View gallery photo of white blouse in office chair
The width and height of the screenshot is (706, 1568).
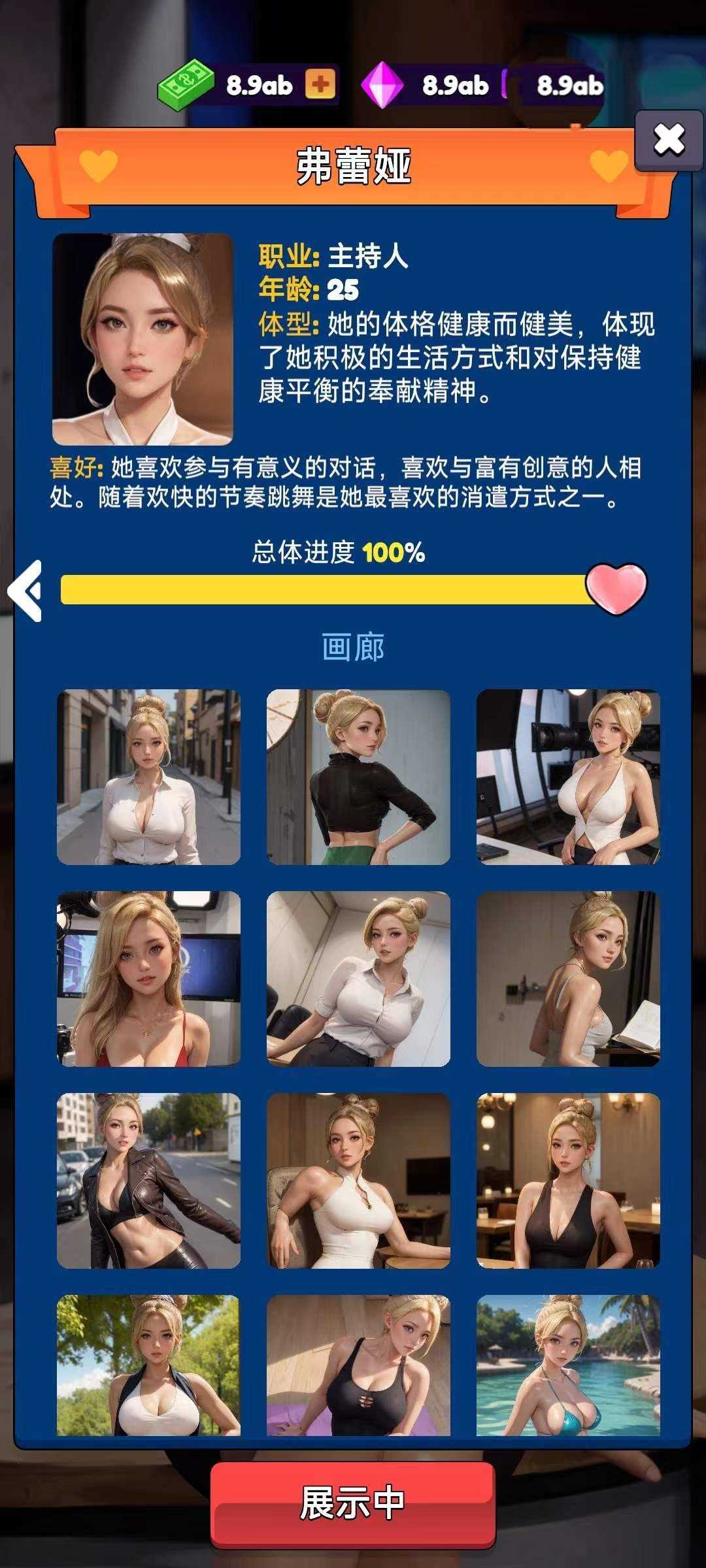358,978
